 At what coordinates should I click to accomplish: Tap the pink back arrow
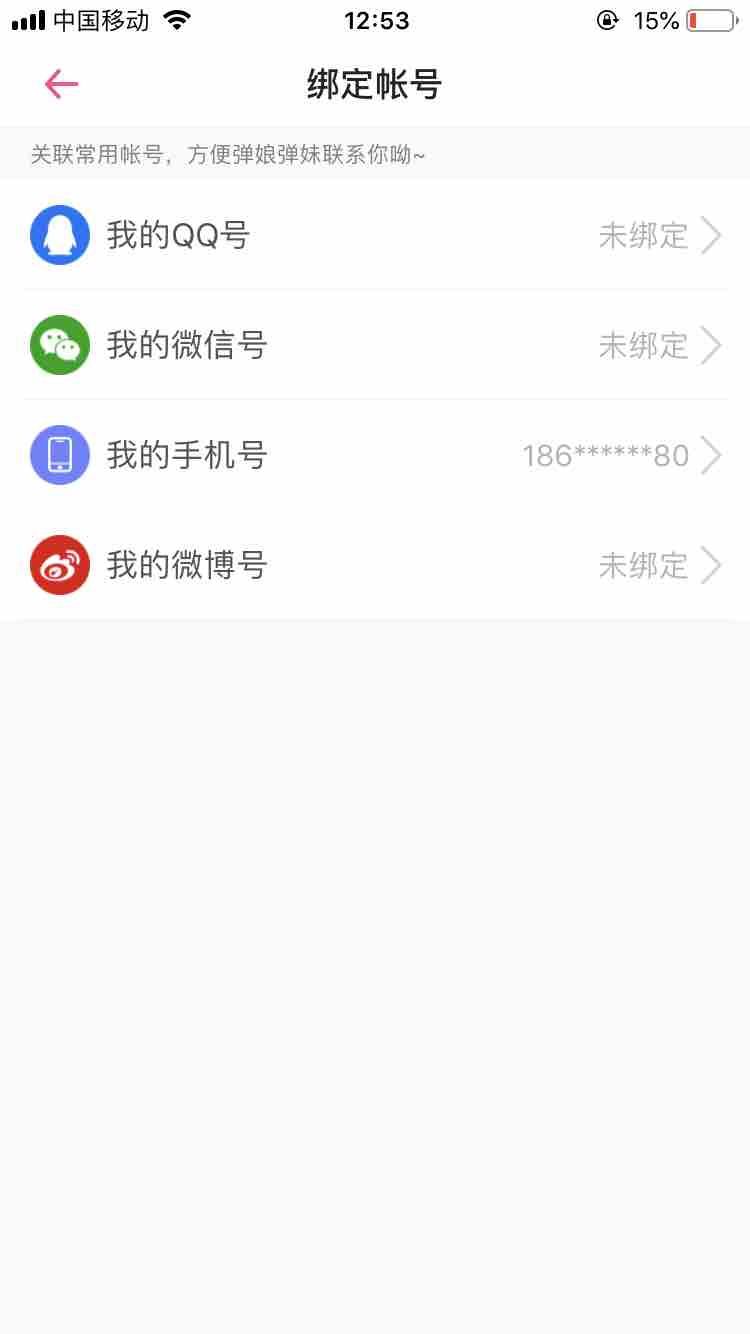coord(60,84)
